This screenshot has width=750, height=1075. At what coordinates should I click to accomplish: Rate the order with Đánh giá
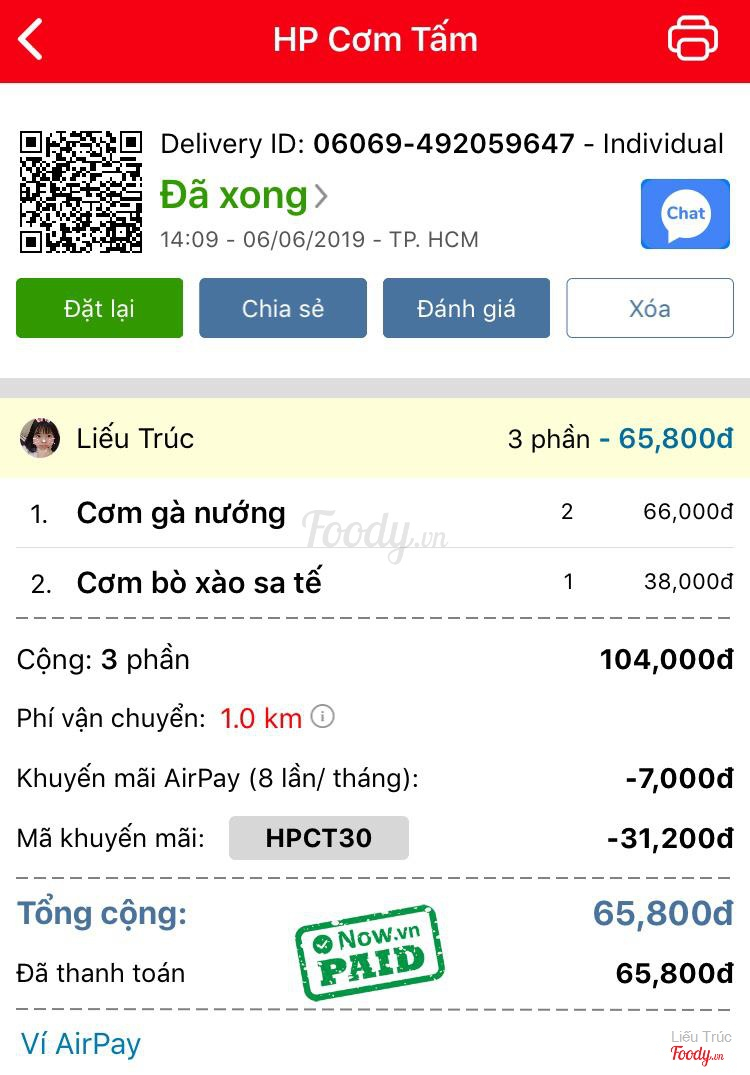tap(466, 308)
